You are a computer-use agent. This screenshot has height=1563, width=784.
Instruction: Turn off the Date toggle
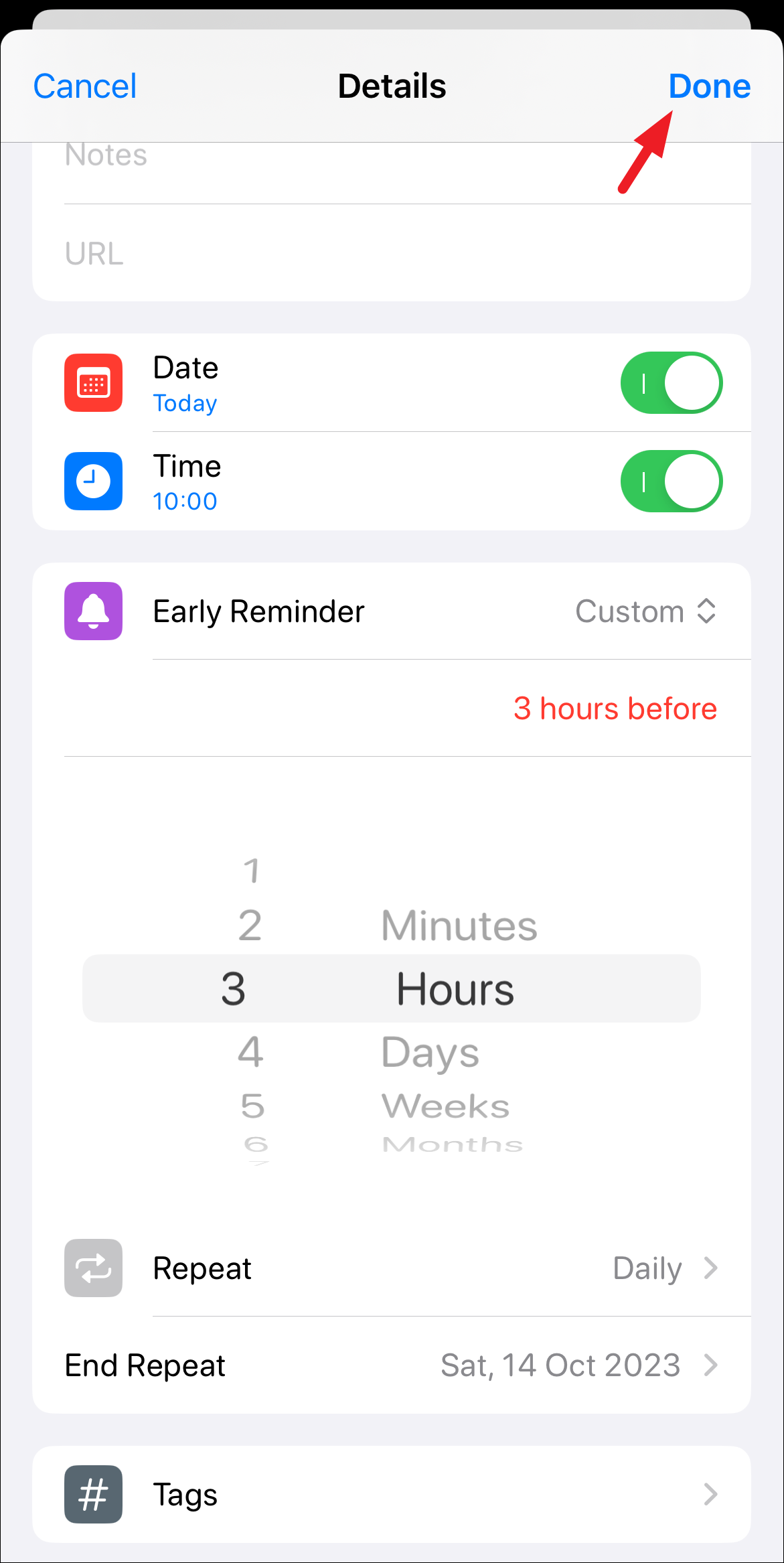671,383
